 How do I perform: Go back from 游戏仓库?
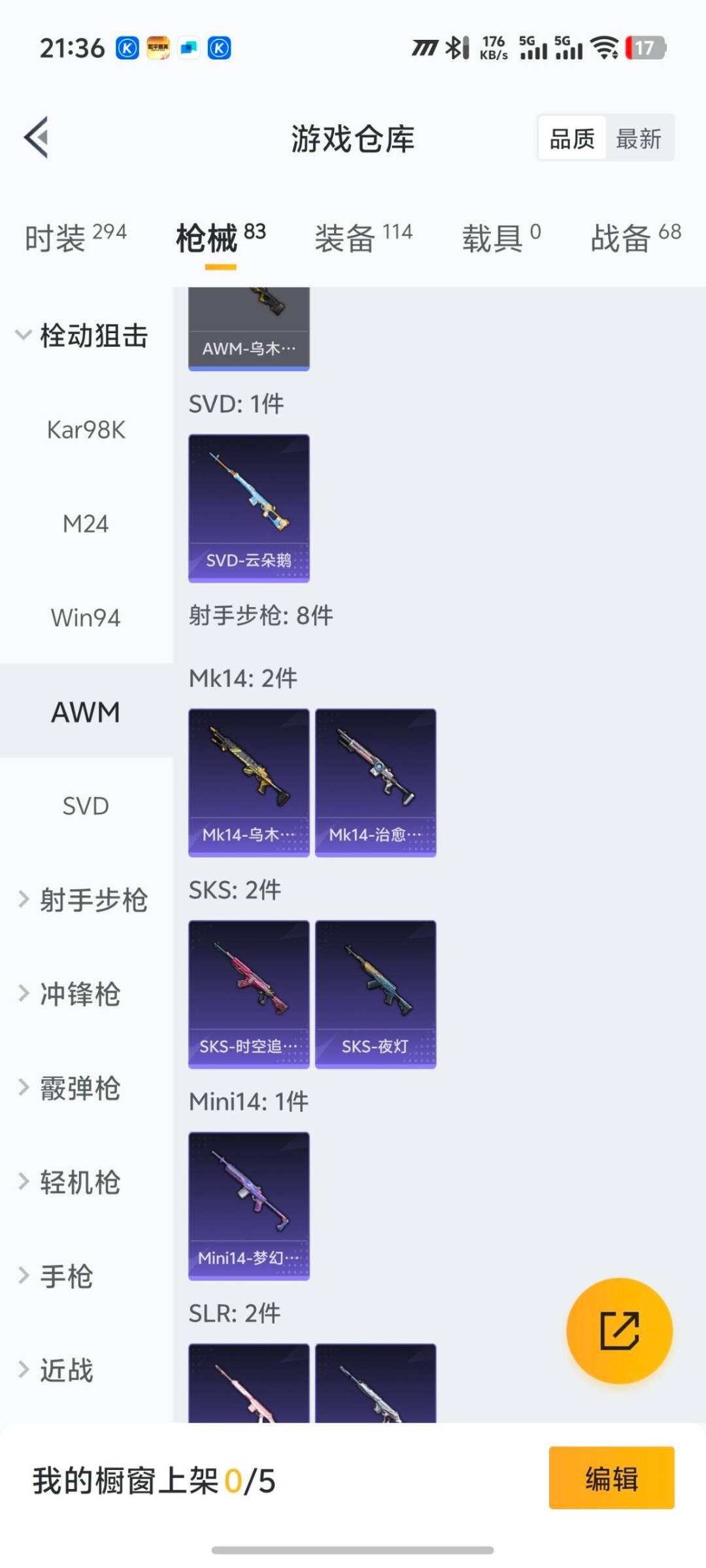click(37, 137)
